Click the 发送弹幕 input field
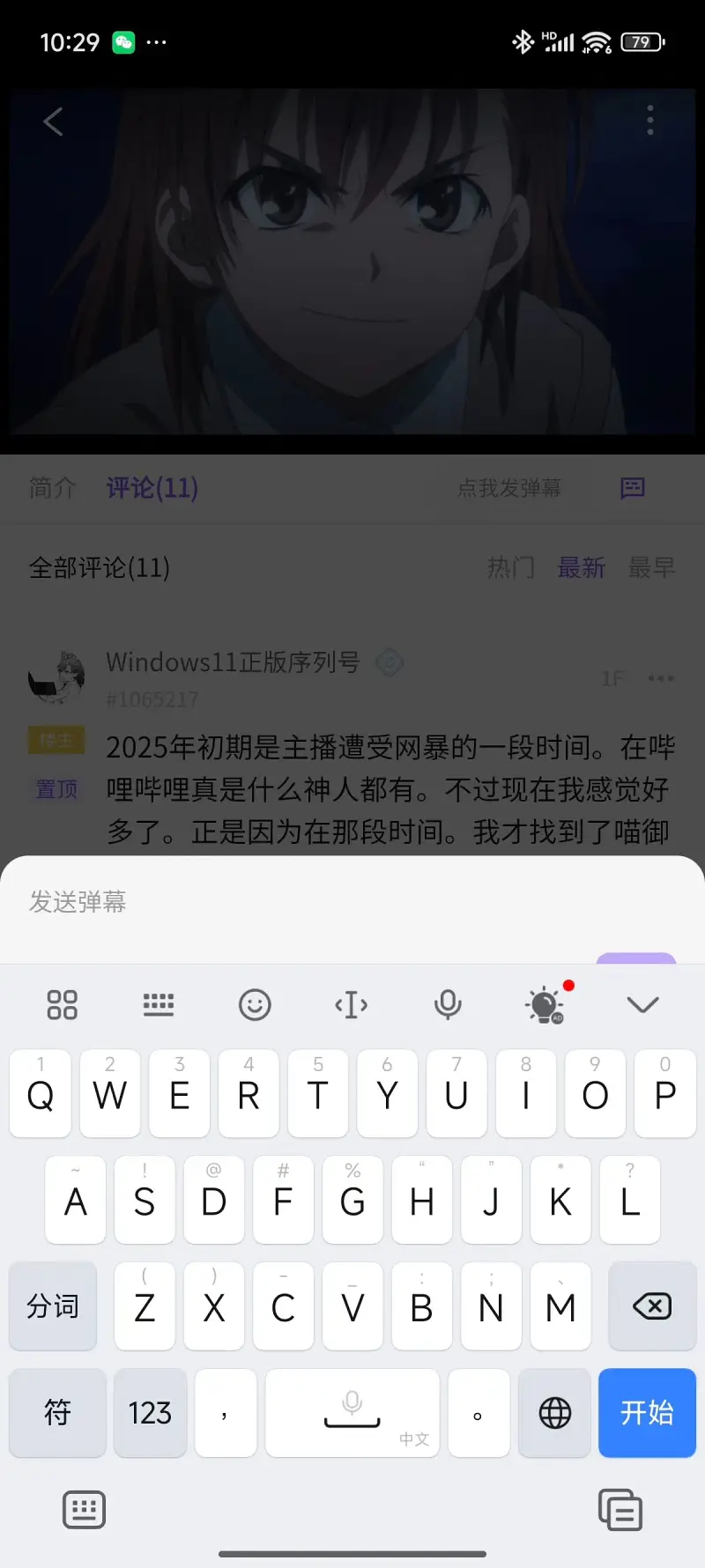705x1568 pixels. 264,902
